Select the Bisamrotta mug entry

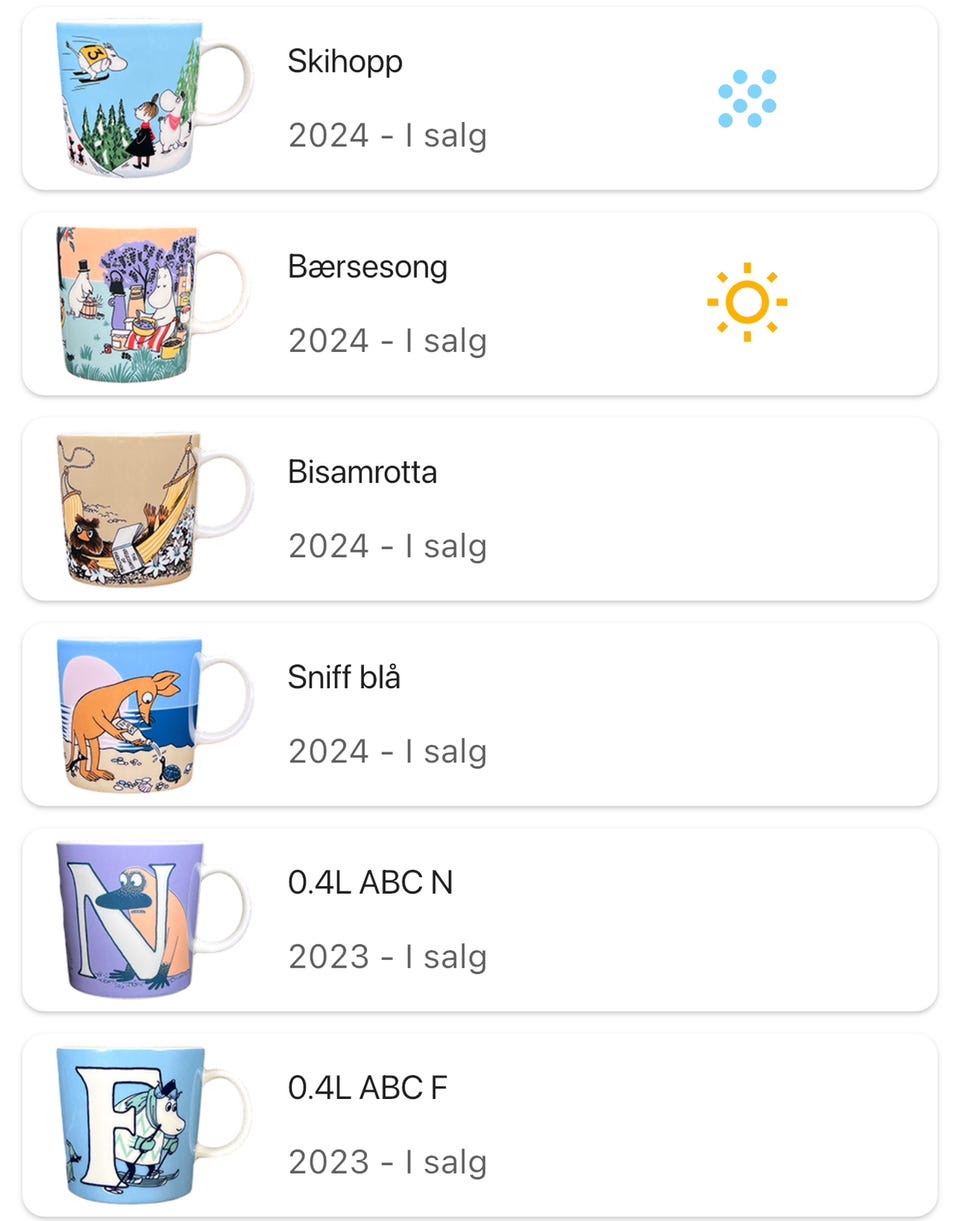coord(480,509)
